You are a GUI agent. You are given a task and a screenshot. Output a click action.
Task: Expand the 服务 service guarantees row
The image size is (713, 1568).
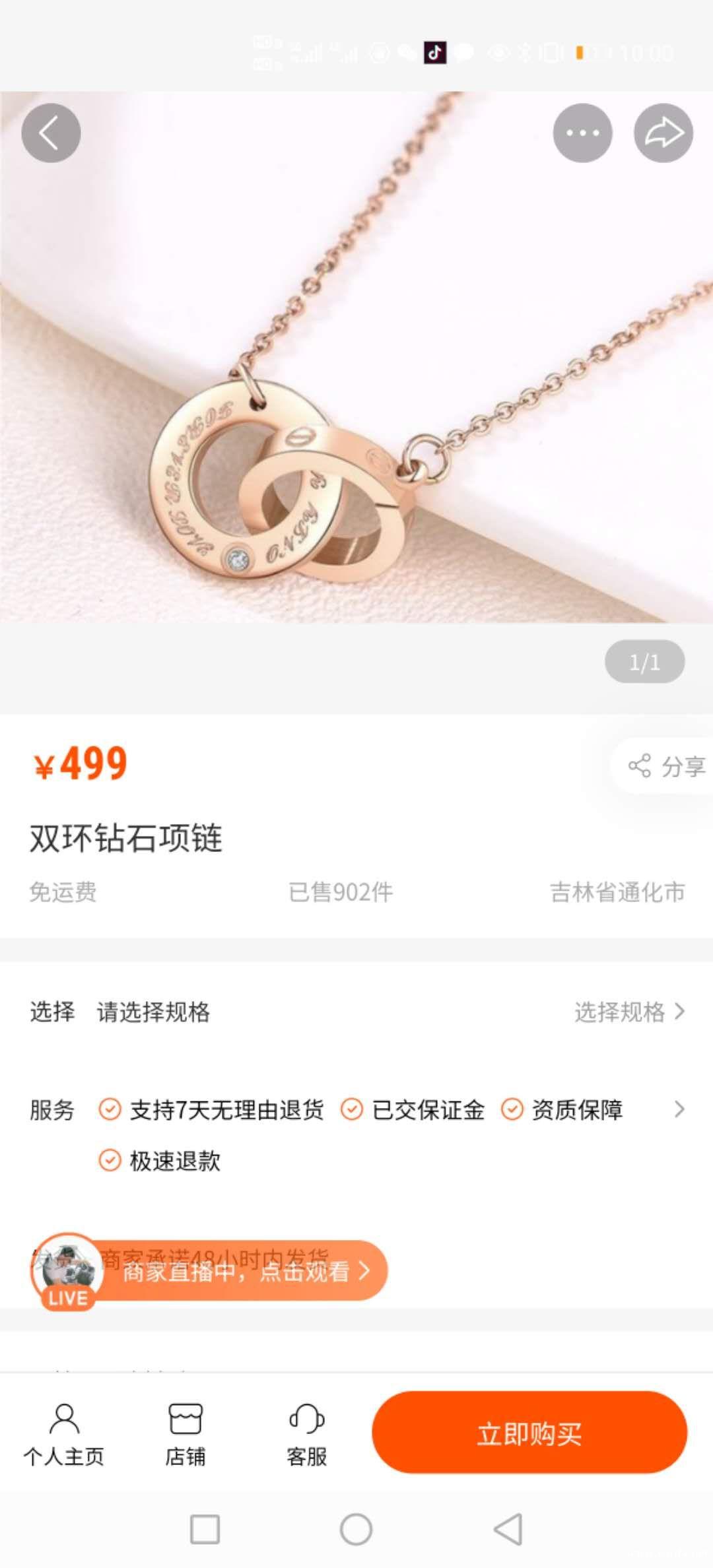(679, 1109)
